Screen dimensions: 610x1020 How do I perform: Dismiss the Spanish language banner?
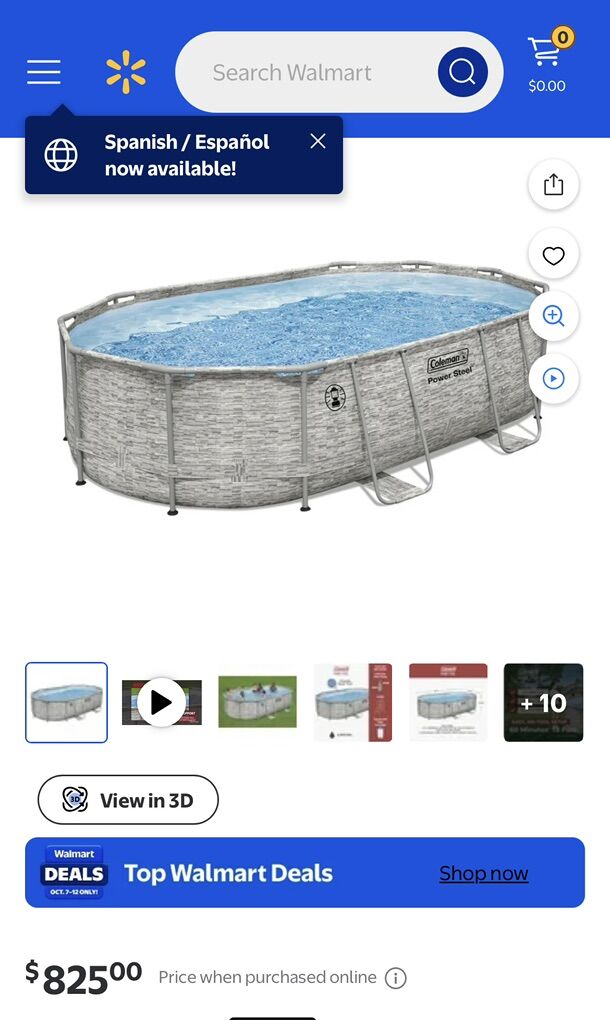tap(318, 141)
